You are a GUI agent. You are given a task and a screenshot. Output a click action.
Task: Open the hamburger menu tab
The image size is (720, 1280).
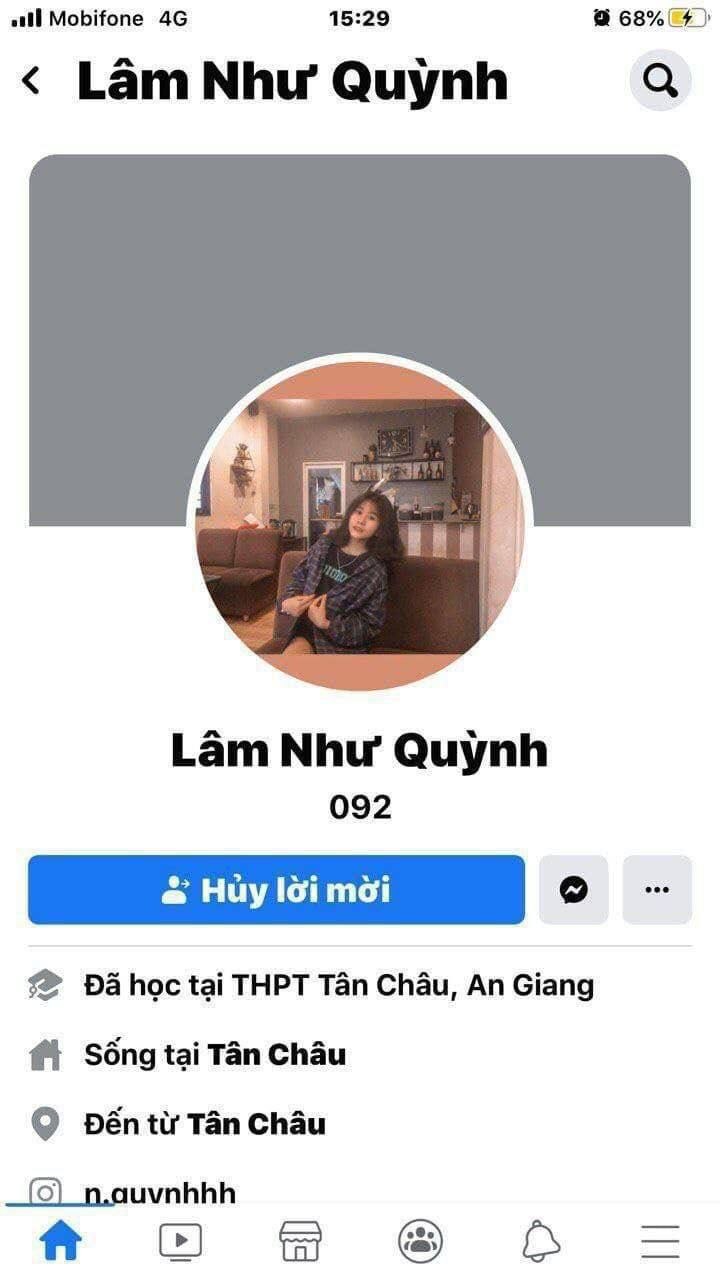point(660,1242)
